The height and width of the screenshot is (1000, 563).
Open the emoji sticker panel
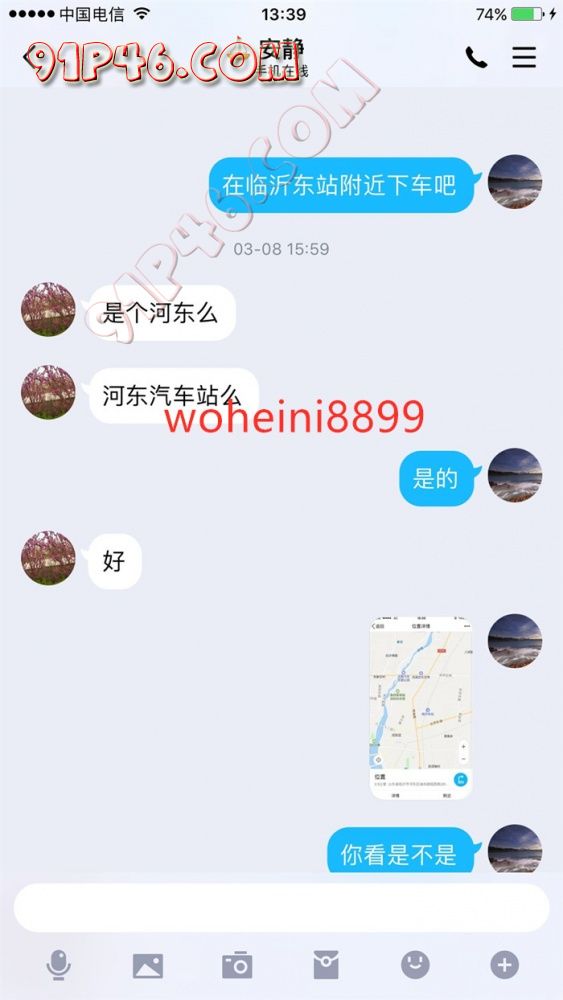[415, 964]
